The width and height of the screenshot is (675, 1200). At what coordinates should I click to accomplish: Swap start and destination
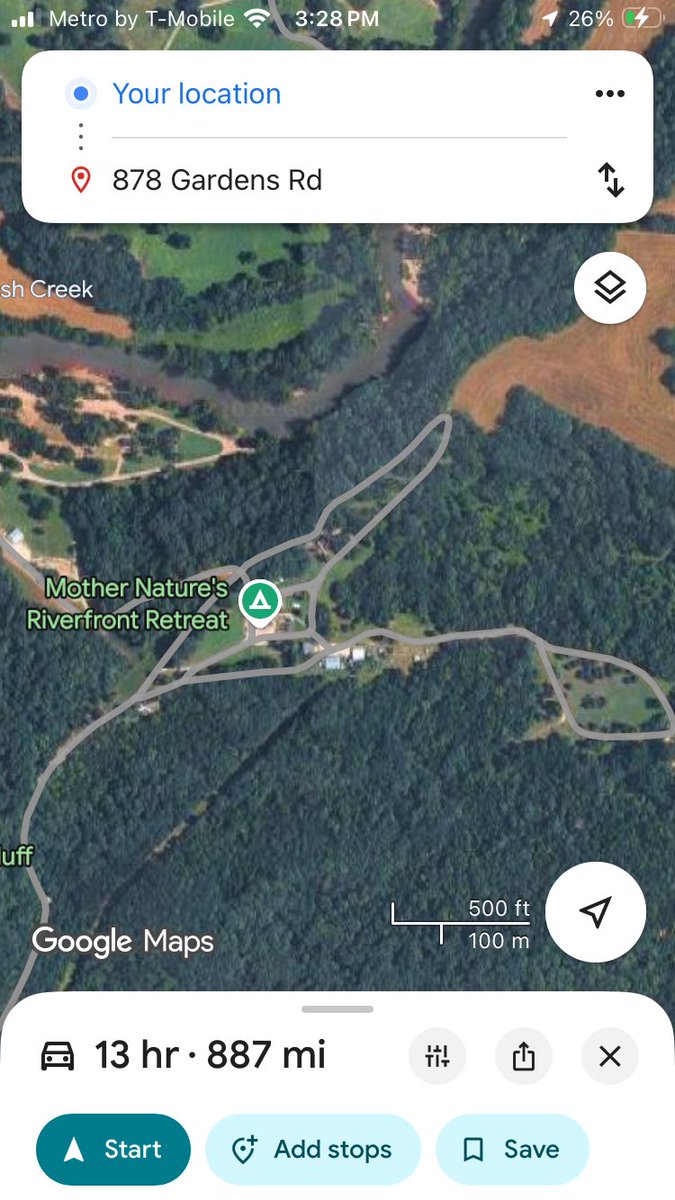[x=611, y=180]
